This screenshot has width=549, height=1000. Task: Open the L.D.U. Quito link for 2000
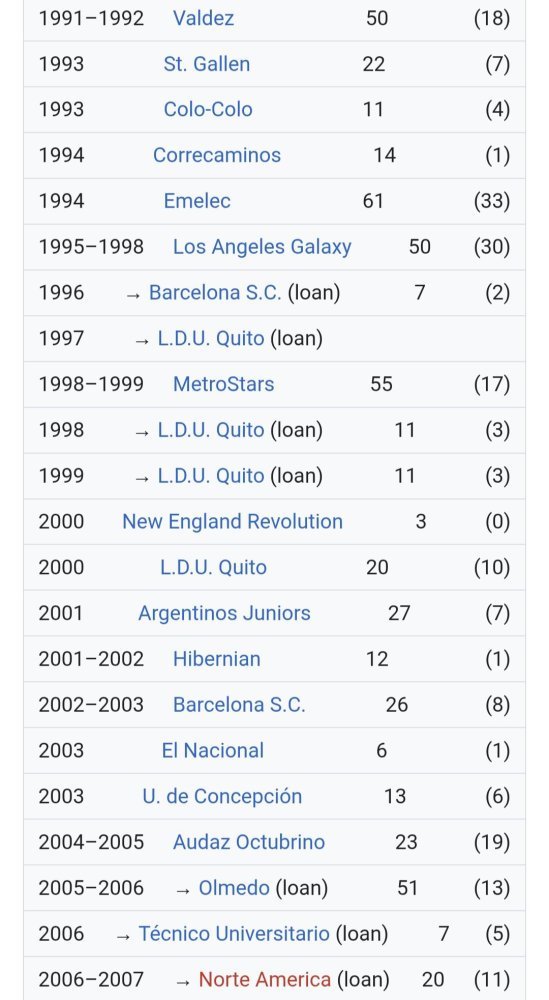click(214, 568)
